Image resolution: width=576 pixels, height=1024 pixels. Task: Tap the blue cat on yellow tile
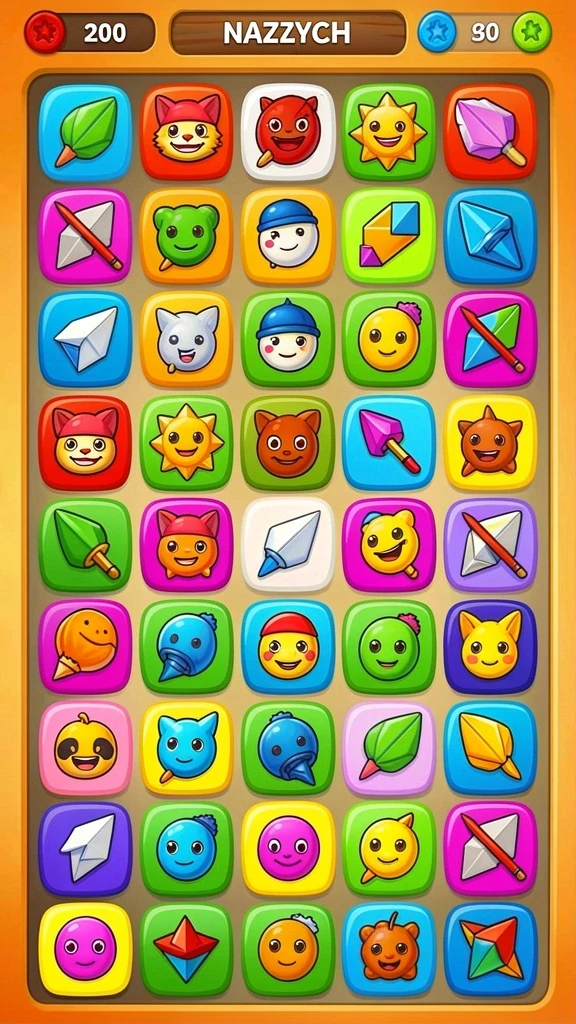coord(186,750)
